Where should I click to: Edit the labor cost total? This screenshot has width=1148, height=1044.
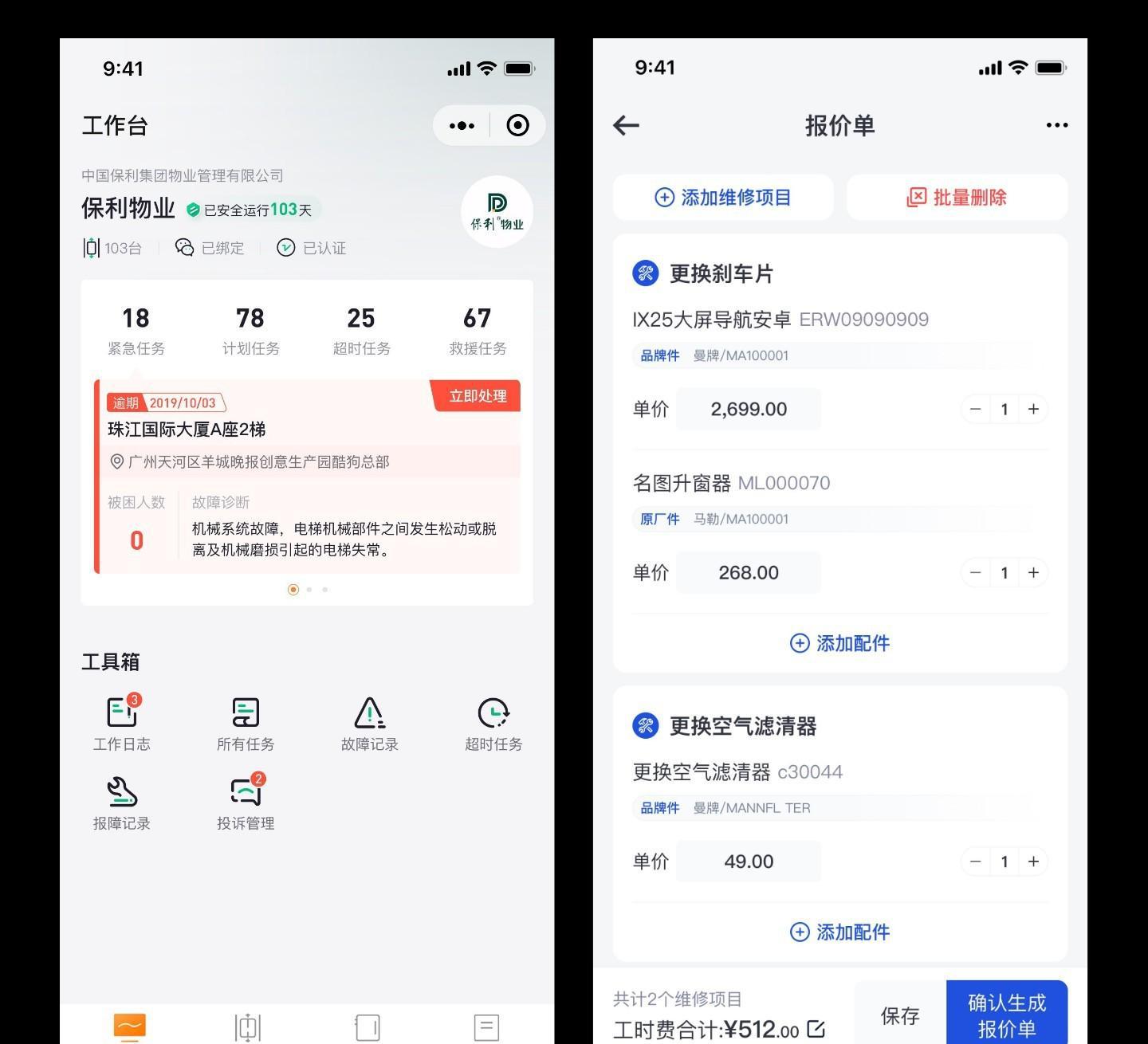pos(816,1029)
